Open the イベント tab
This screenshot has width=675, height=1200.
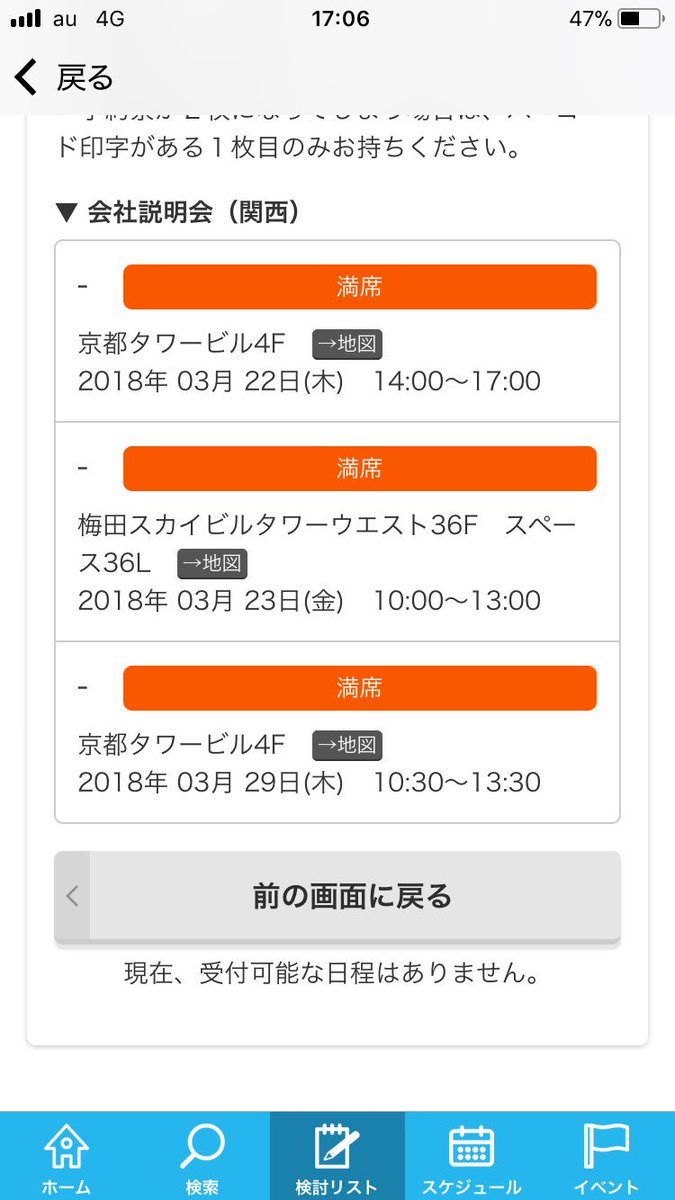pyautogui.click(x=607, y=1156)
